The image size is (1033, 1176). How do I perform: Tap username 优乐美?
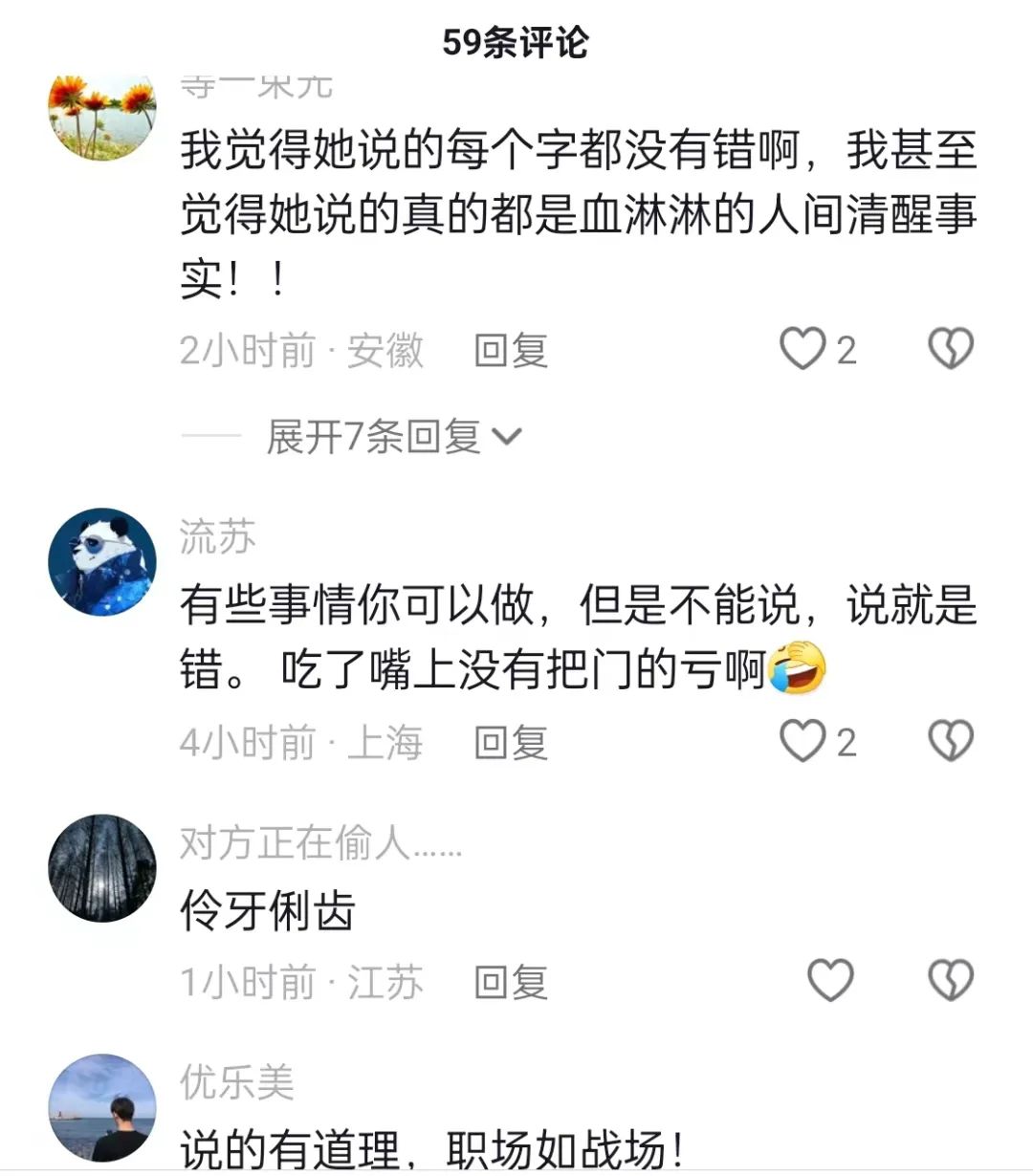237,1082
